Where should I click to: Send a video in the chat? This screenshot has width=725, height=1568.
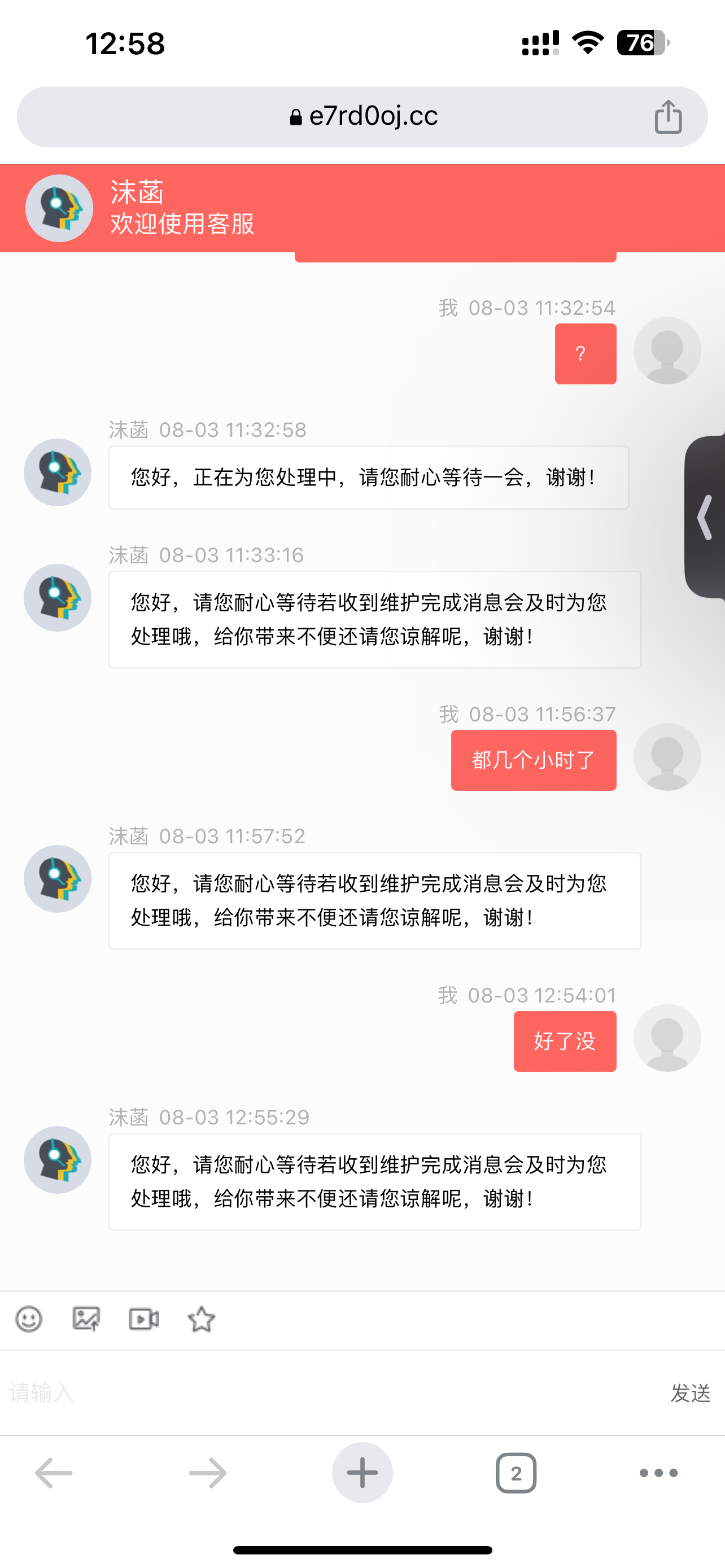[x=145, y=1319]
